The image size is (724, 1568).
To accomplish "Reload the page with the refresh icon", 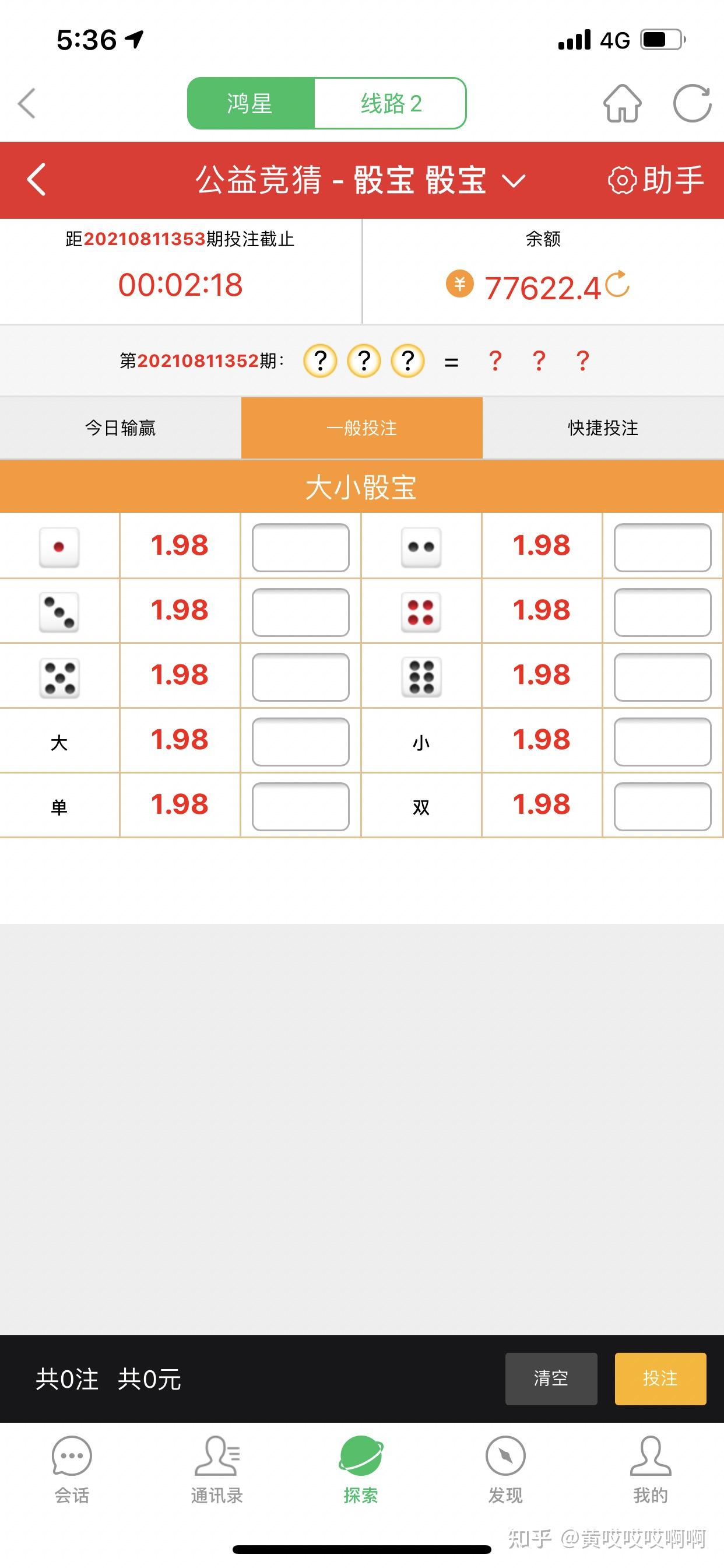I will pyautogui.click(x=692, y=103).
